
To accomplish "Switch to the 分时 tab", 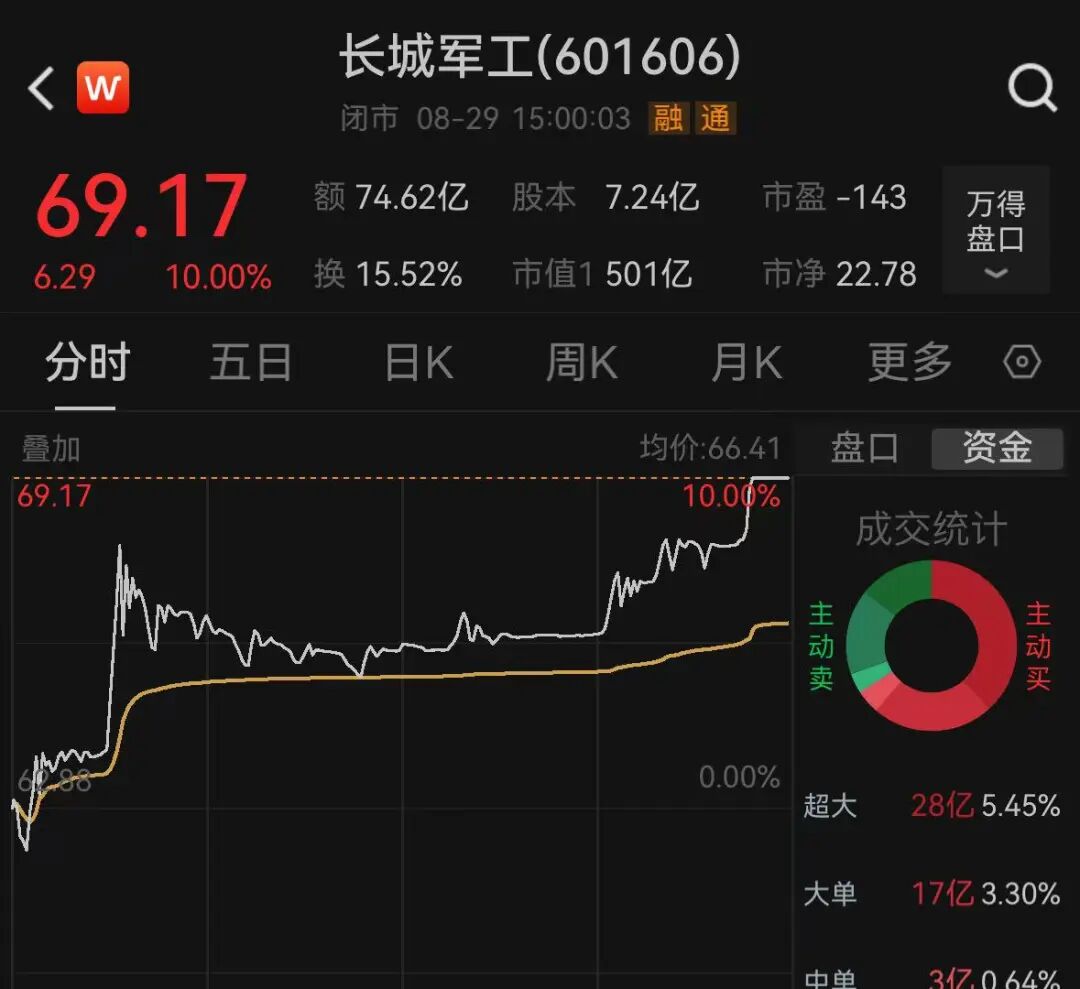I will click(87, 362).
